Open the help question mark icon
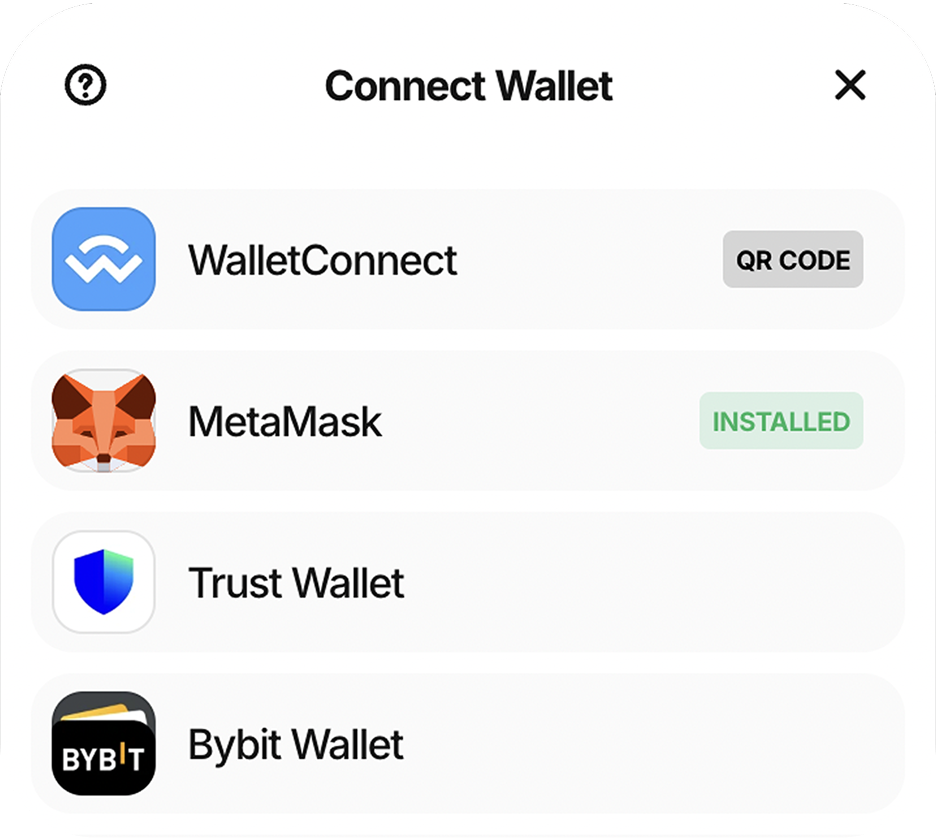This screenshot has height=838, width=936. [x=85, y=86]
